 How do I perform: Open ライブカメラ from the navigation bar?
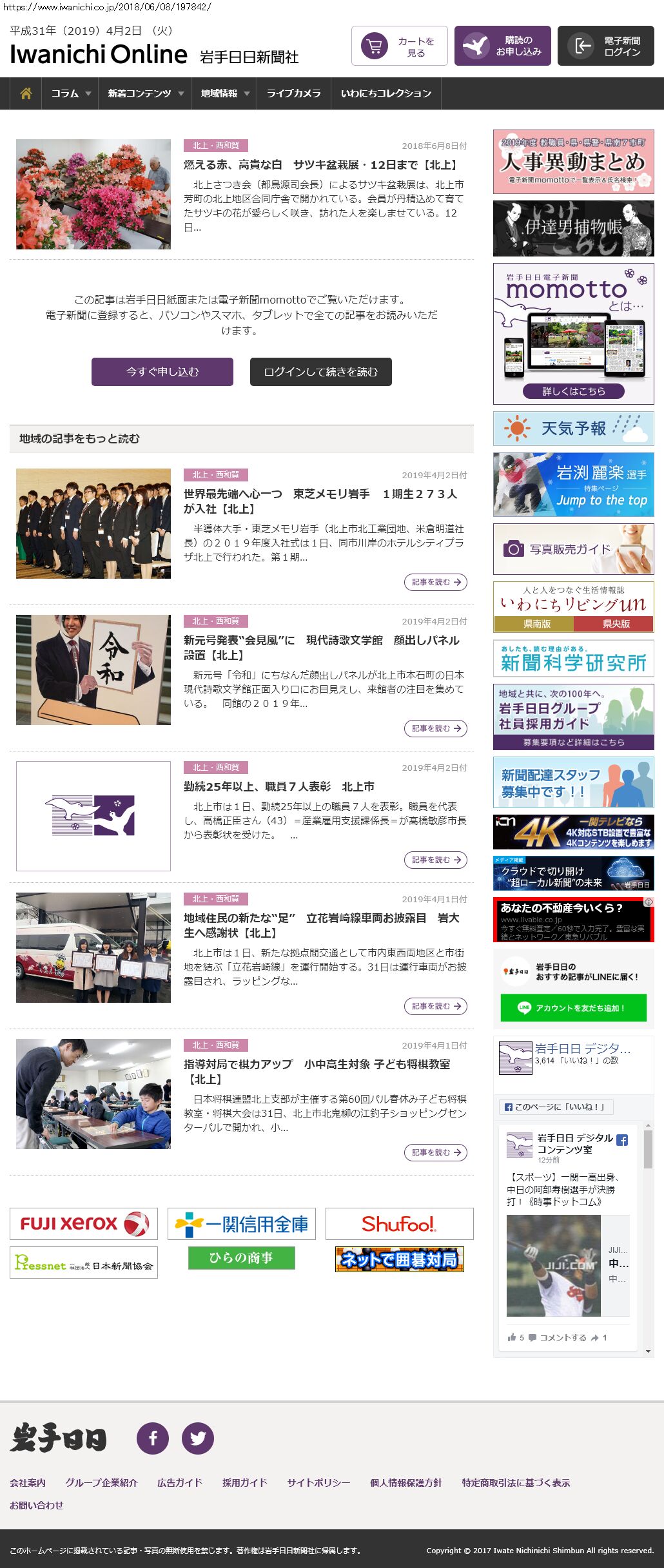click(293, 93)
